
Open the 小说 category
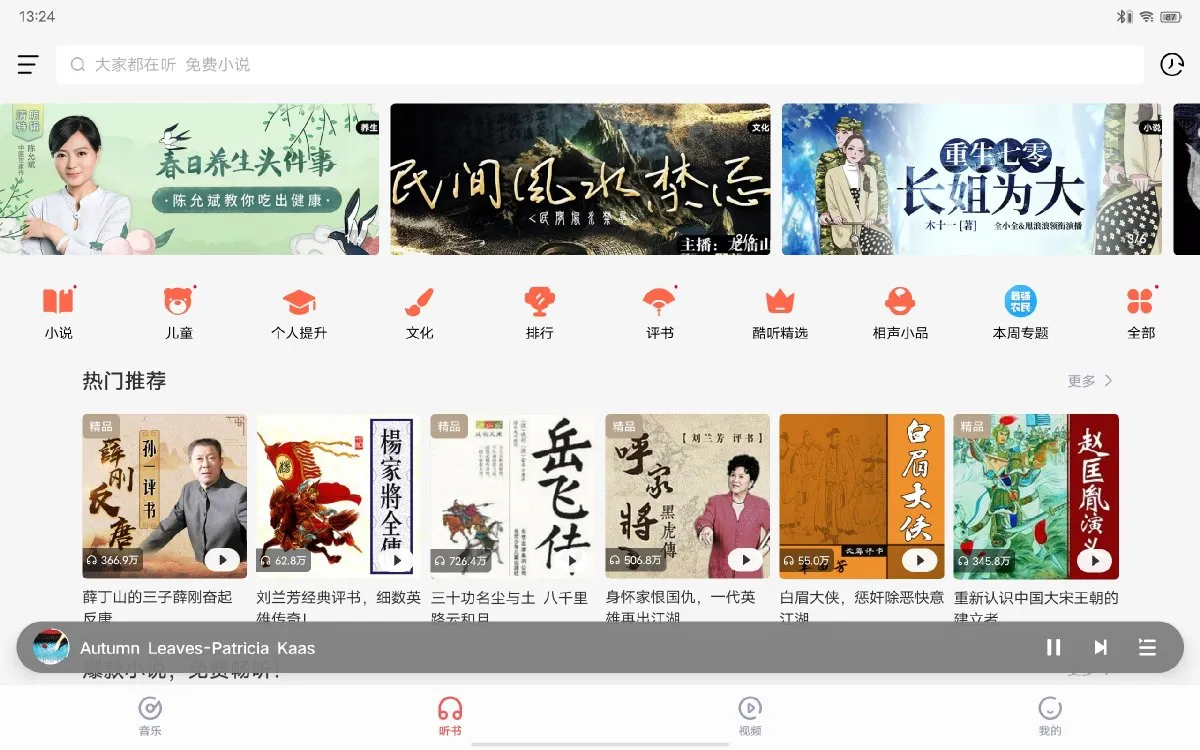[59, 313]
